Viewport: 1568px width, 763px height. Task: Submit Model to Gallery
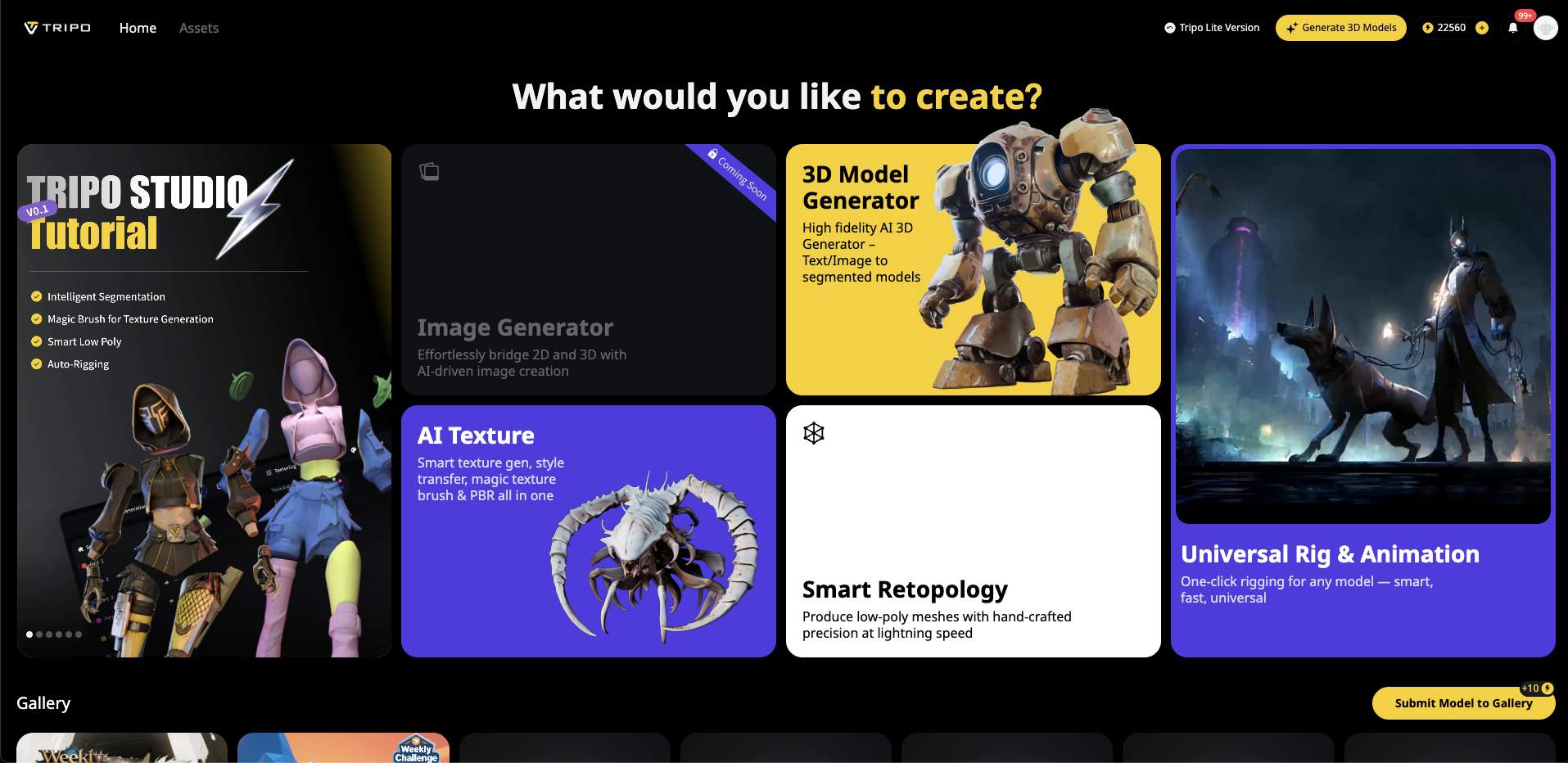(x=1463, y=703)
